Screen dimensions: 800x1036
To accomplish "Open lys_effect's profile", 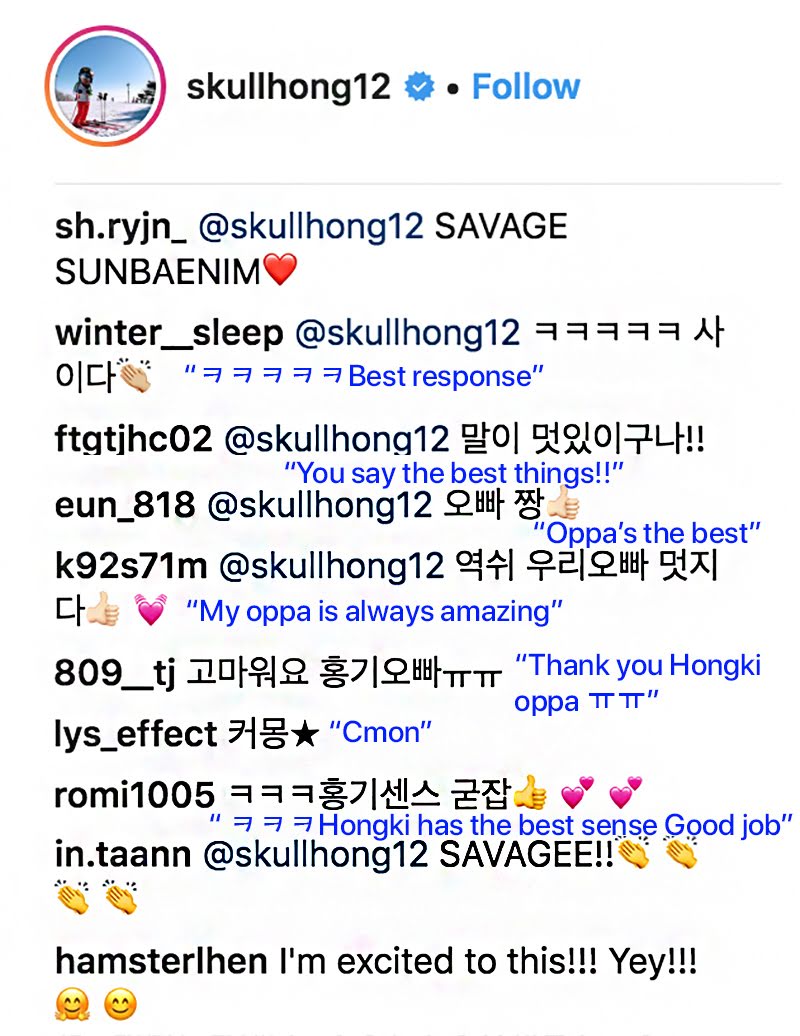I will [x=135, y=735].
